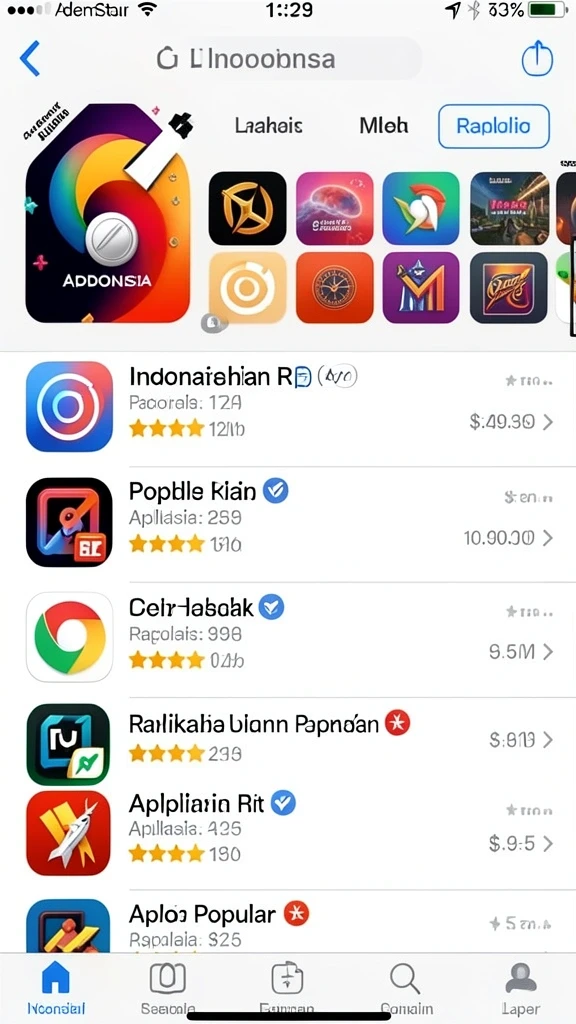
Task: Open the Indonaishian app row
Action: click(288, 406)
